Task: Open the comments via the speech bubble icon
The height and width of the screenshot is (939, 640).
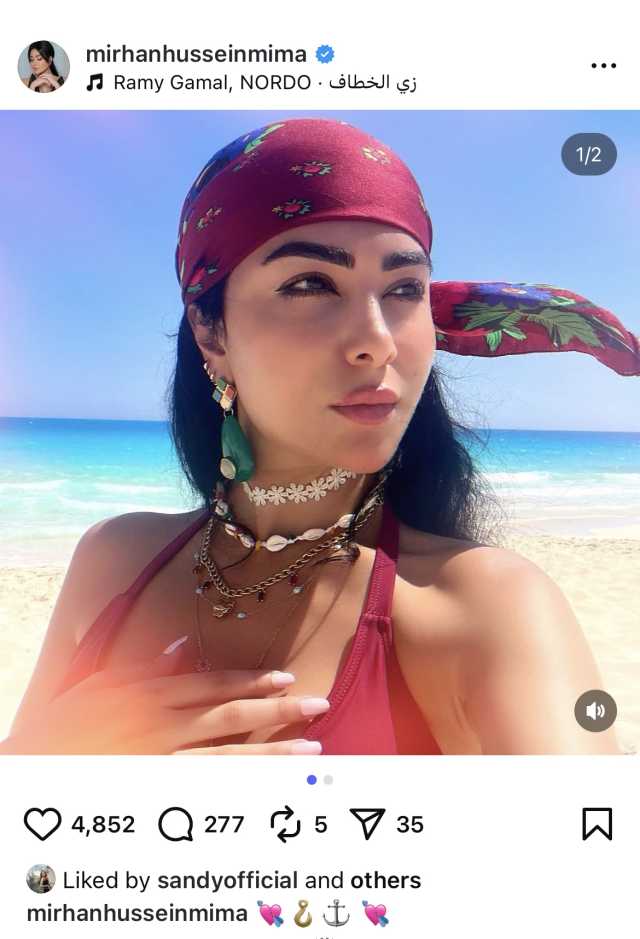Action: point(176,824)
